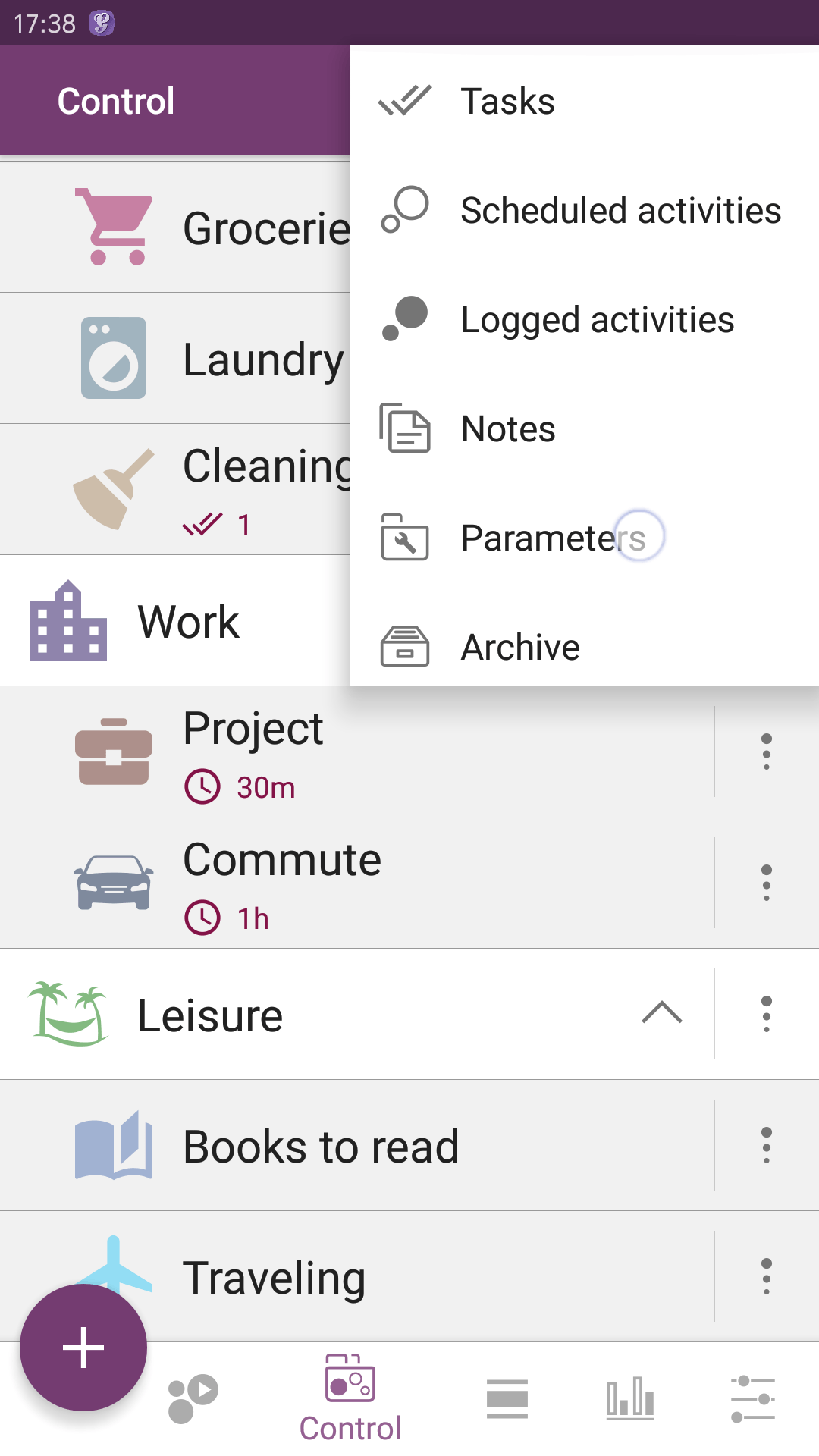
Task: Show more options for Commute
Action: coord(767,883)
